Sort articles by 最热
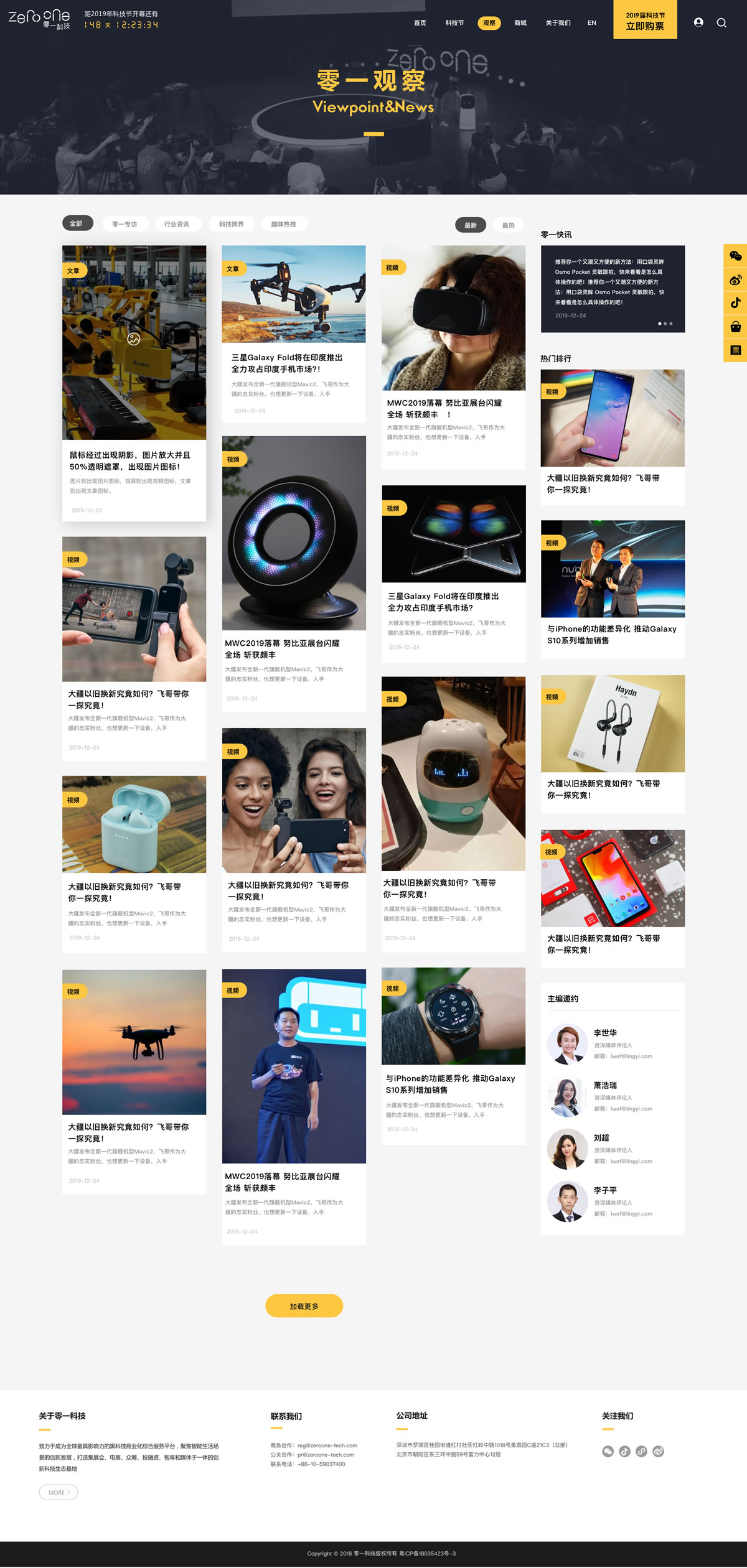747x1568 pixels. 509,225
